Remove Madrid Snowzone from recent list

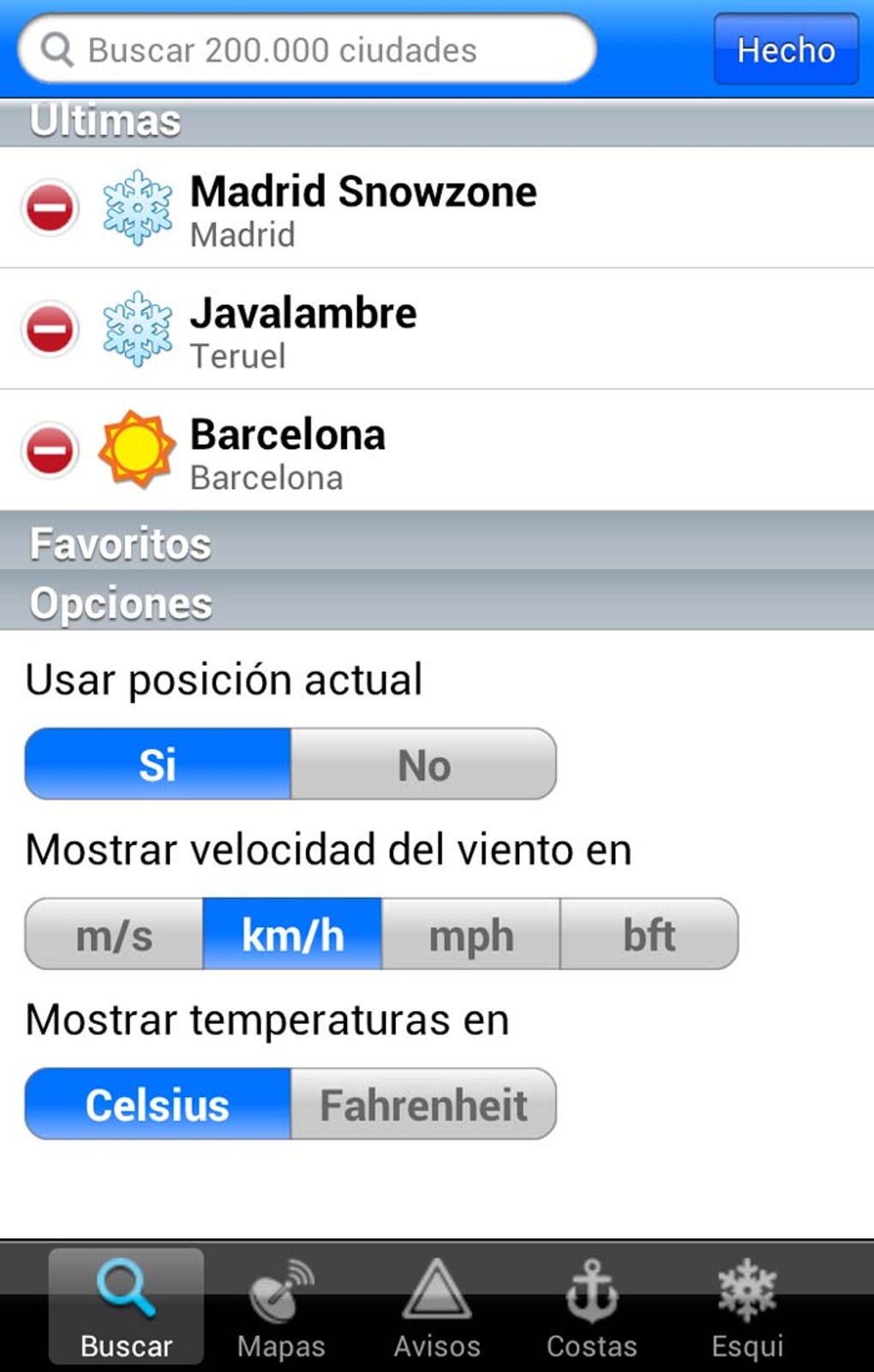[50, 207]
